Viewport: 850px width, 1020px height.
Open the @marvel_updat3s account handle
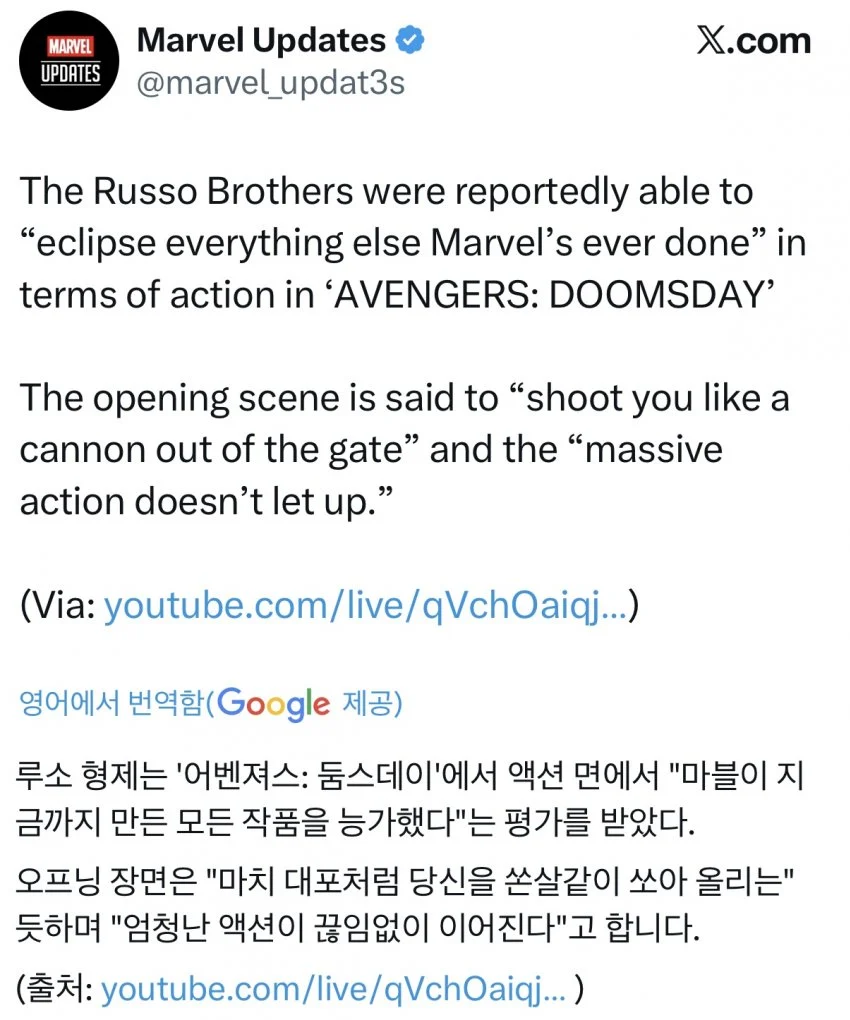point(270,82)
